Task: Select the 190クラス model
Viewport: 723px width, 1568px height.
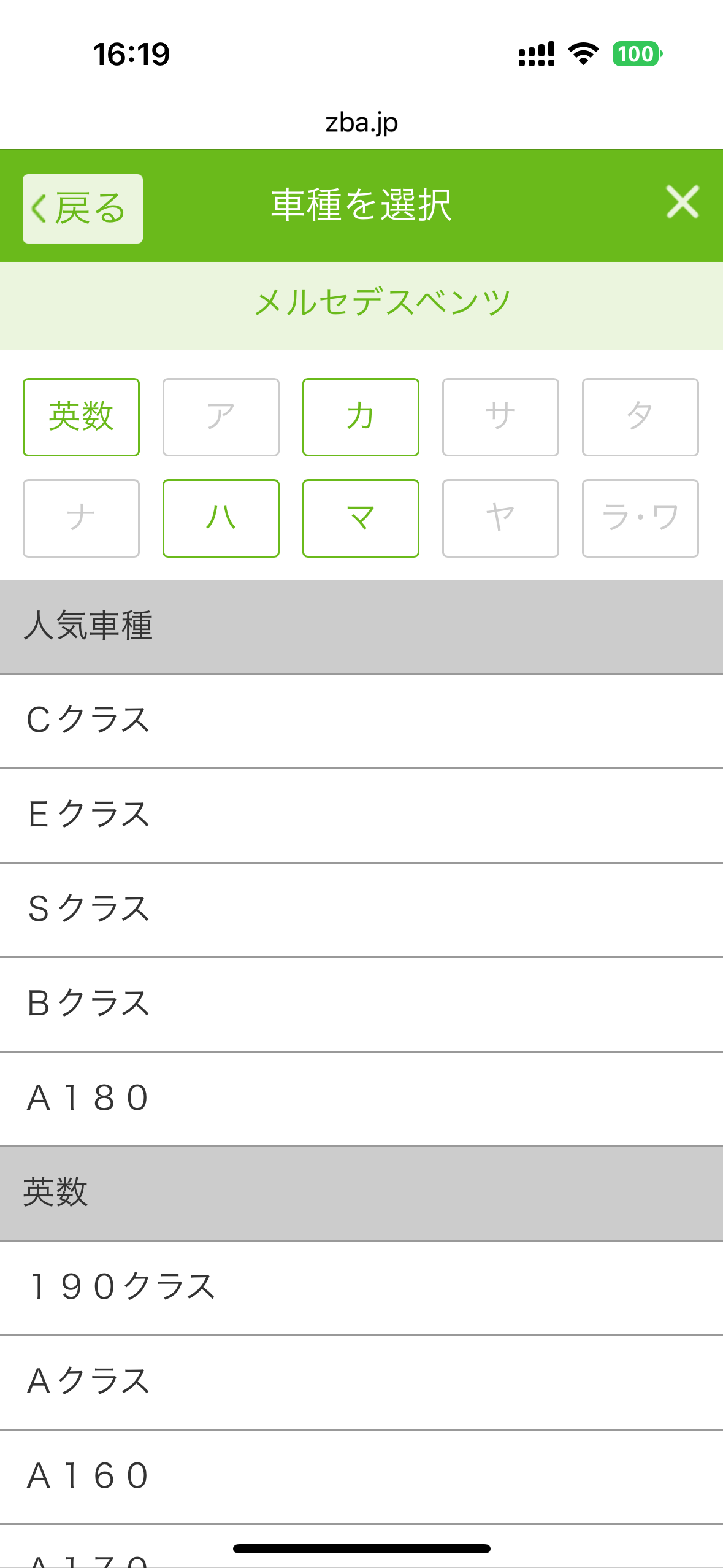Action: tap(361, 1288)
